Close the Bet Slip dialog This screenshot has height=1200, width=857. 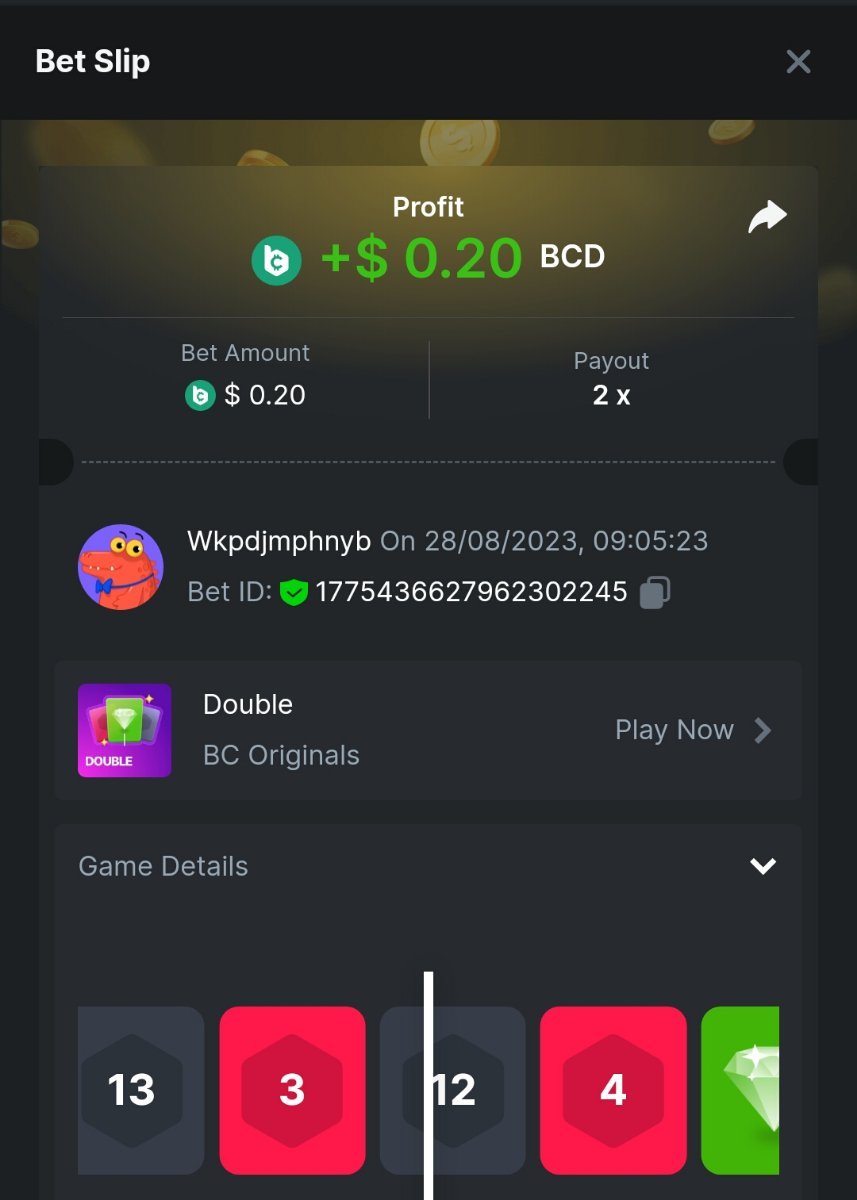(x=798, y=62)
